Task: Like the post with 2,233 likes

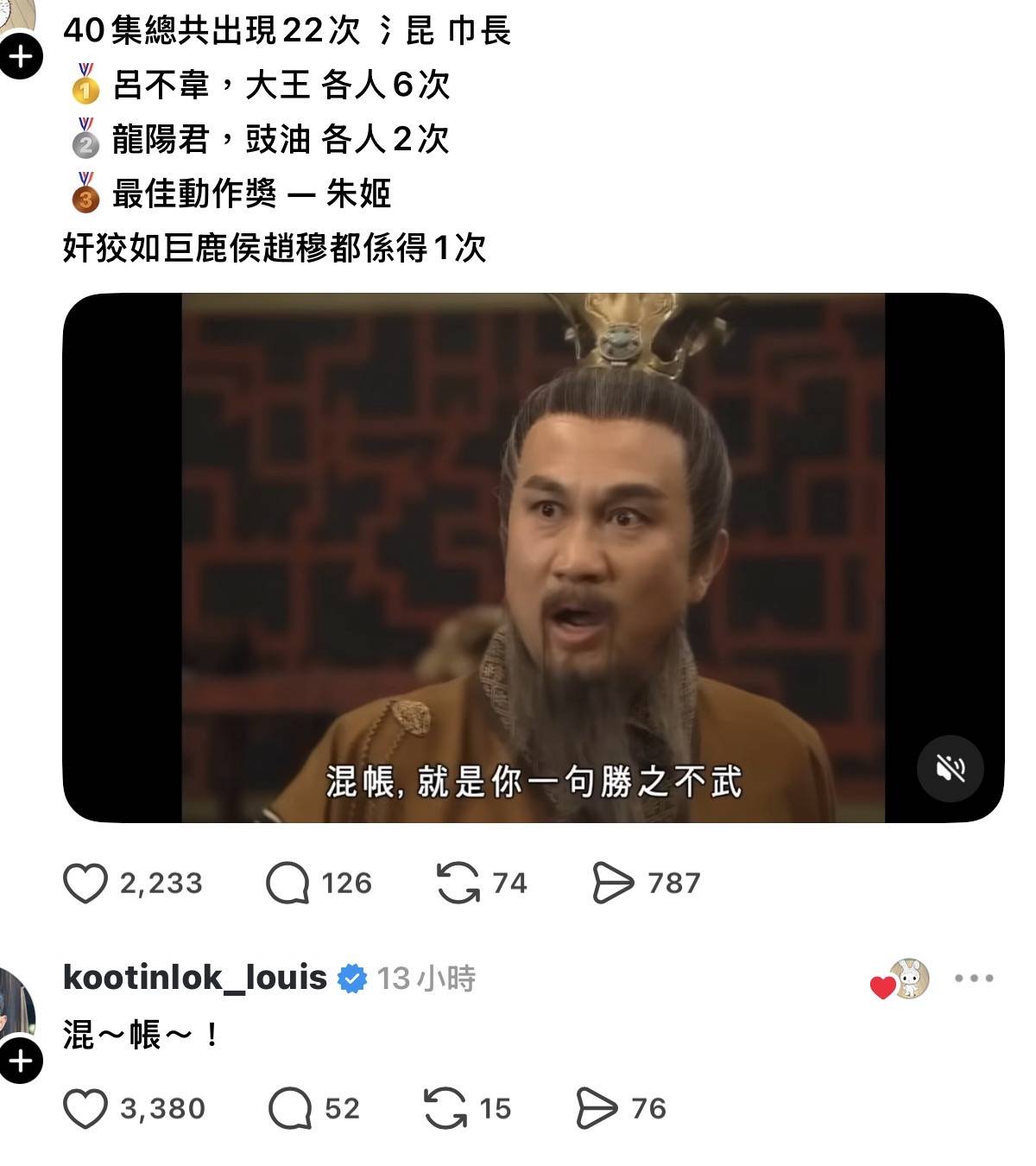Action: click(x=85, y=884)
